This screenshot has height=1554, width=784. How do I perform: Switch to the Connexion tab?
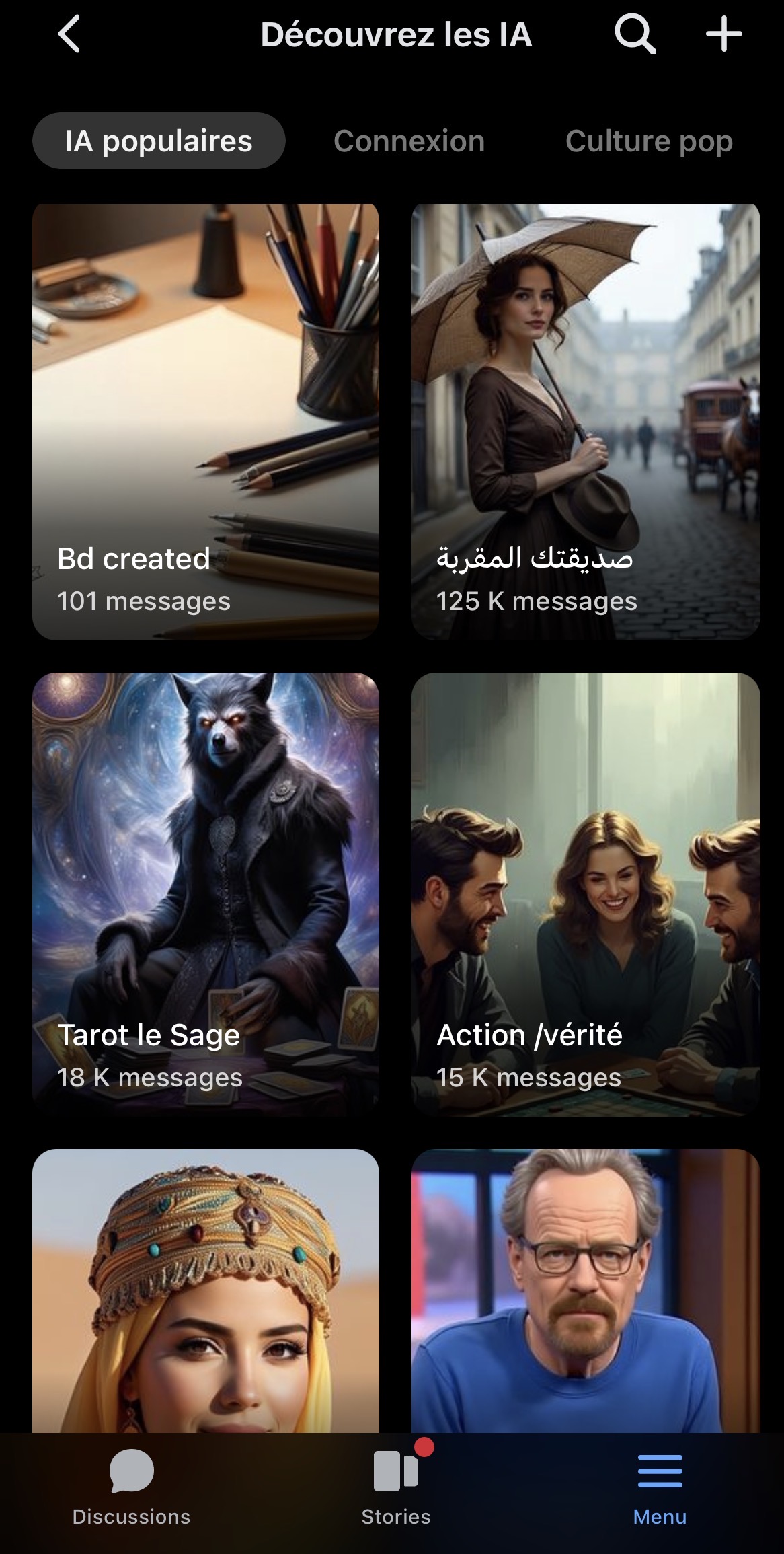409,141
